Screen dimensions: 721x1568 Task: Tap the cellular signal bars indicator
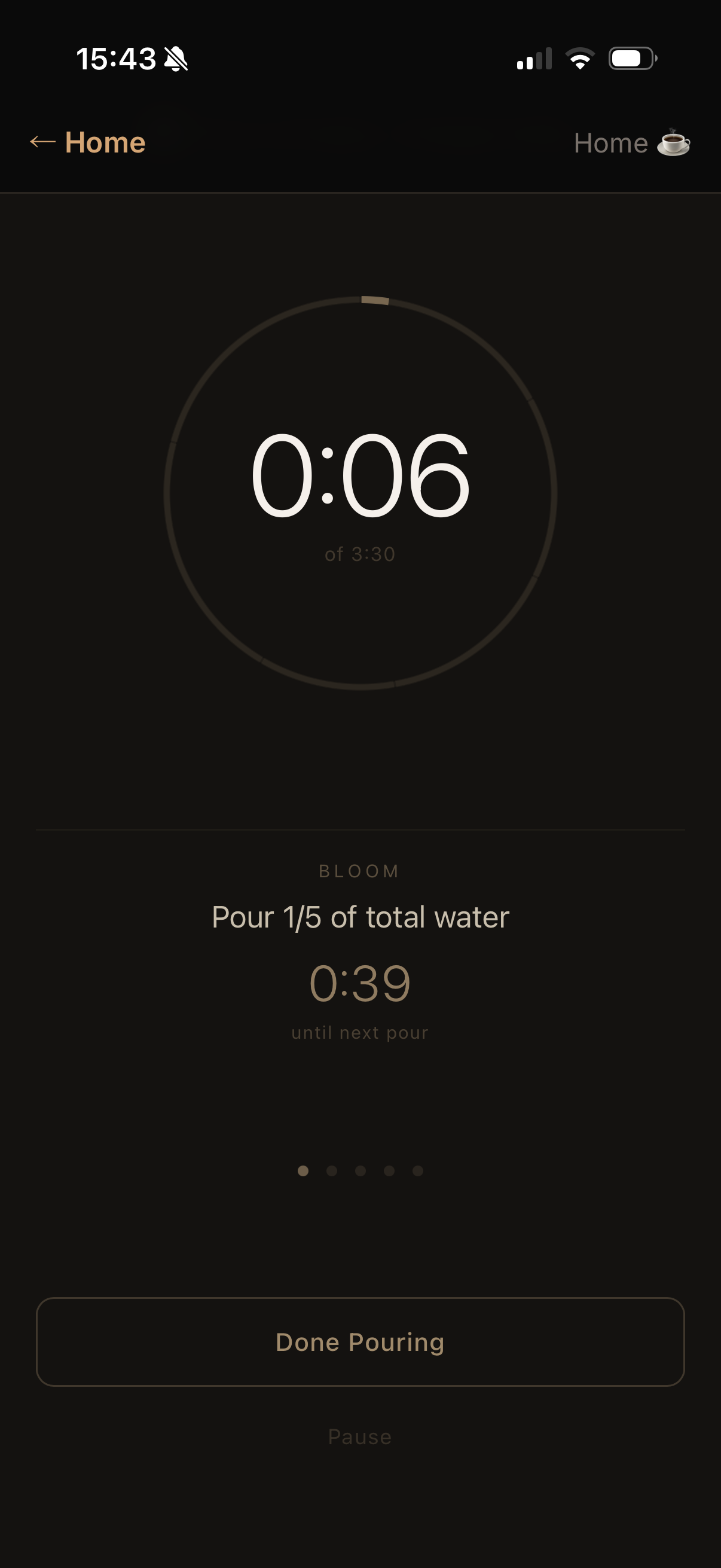534,59
